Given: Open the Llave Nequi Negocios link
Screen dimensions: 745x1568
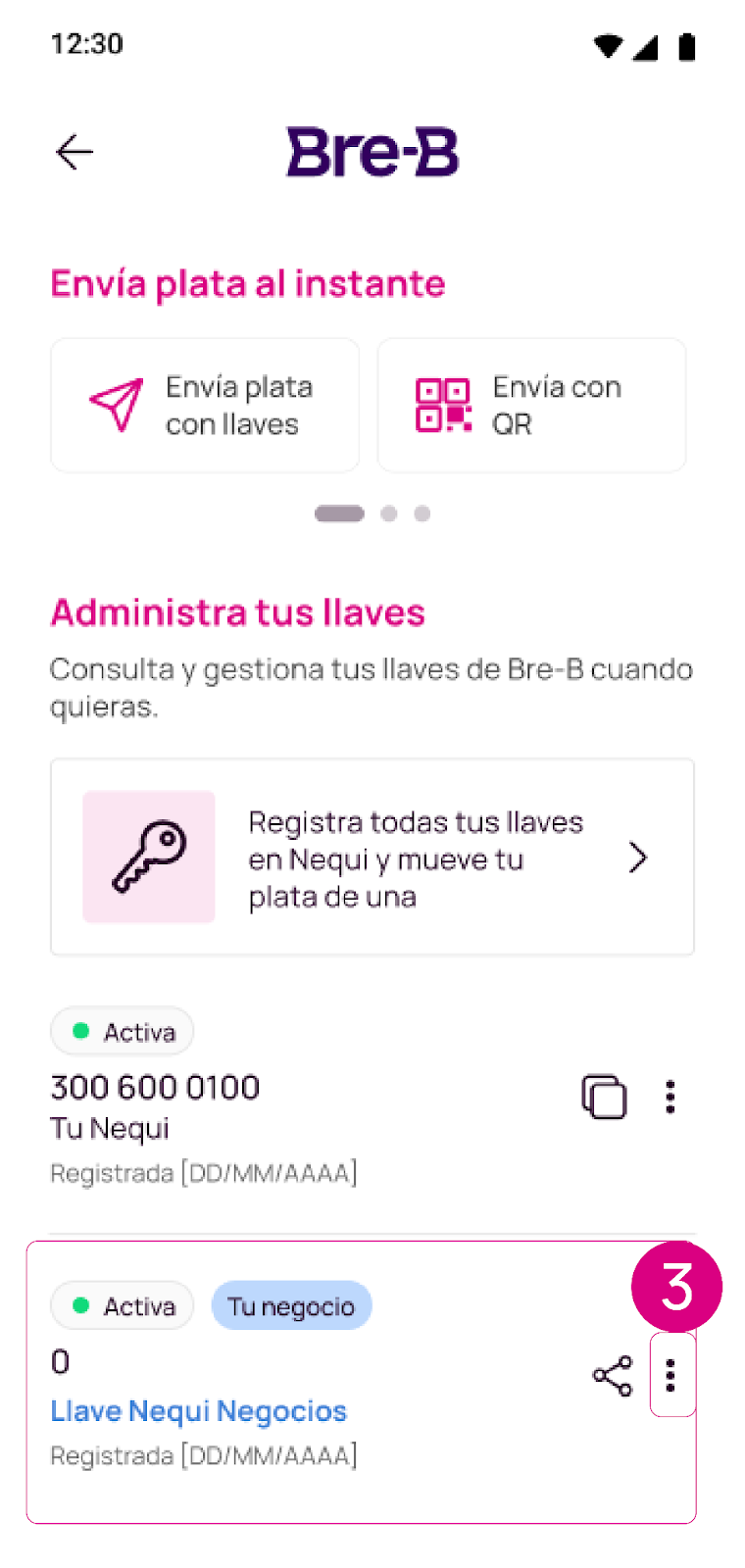Looking at the screenshot, I should [198, 1410].
